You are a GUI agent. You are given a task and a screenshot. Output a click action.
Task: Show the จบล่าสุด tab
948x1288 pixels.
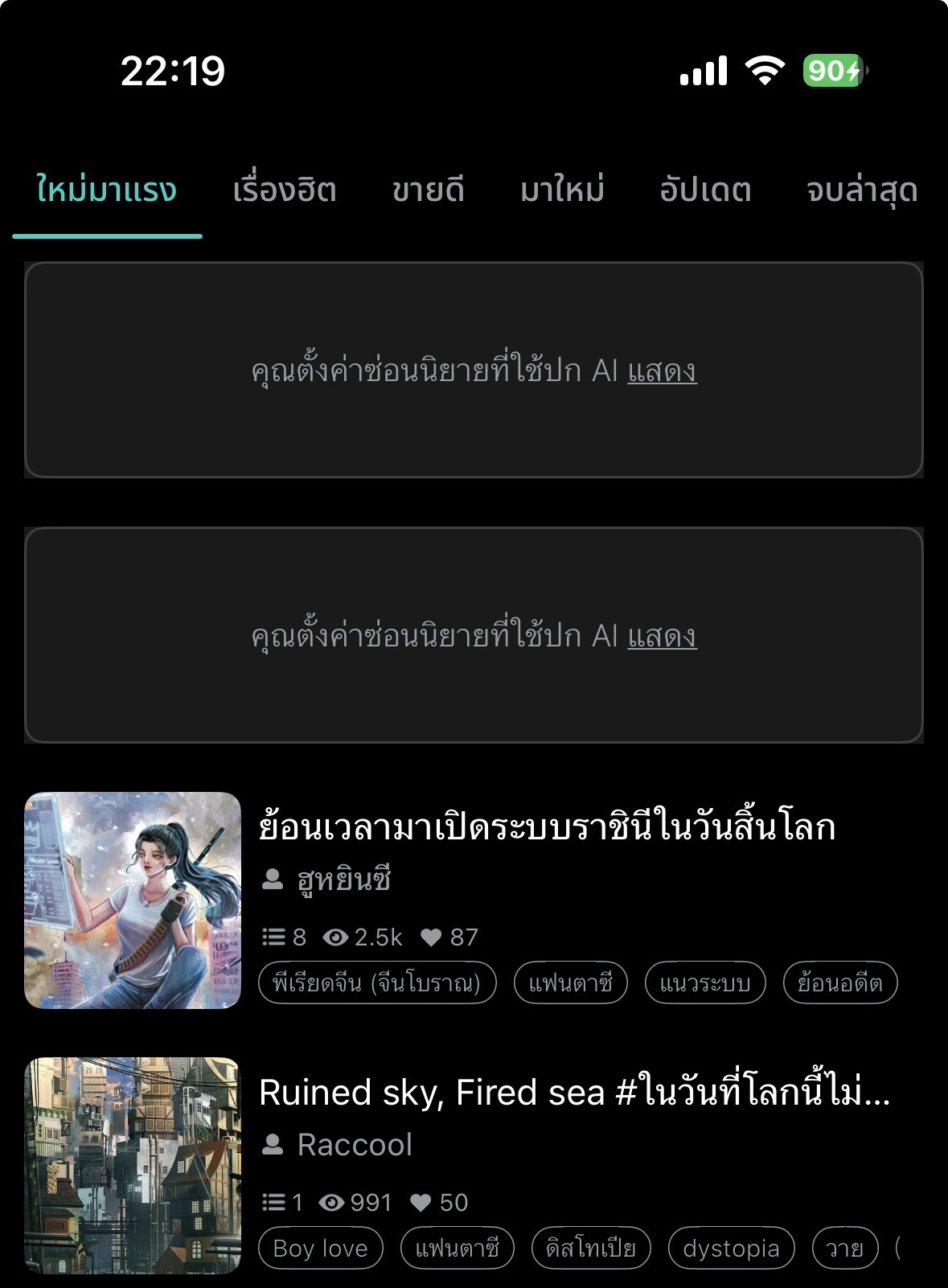861,191
